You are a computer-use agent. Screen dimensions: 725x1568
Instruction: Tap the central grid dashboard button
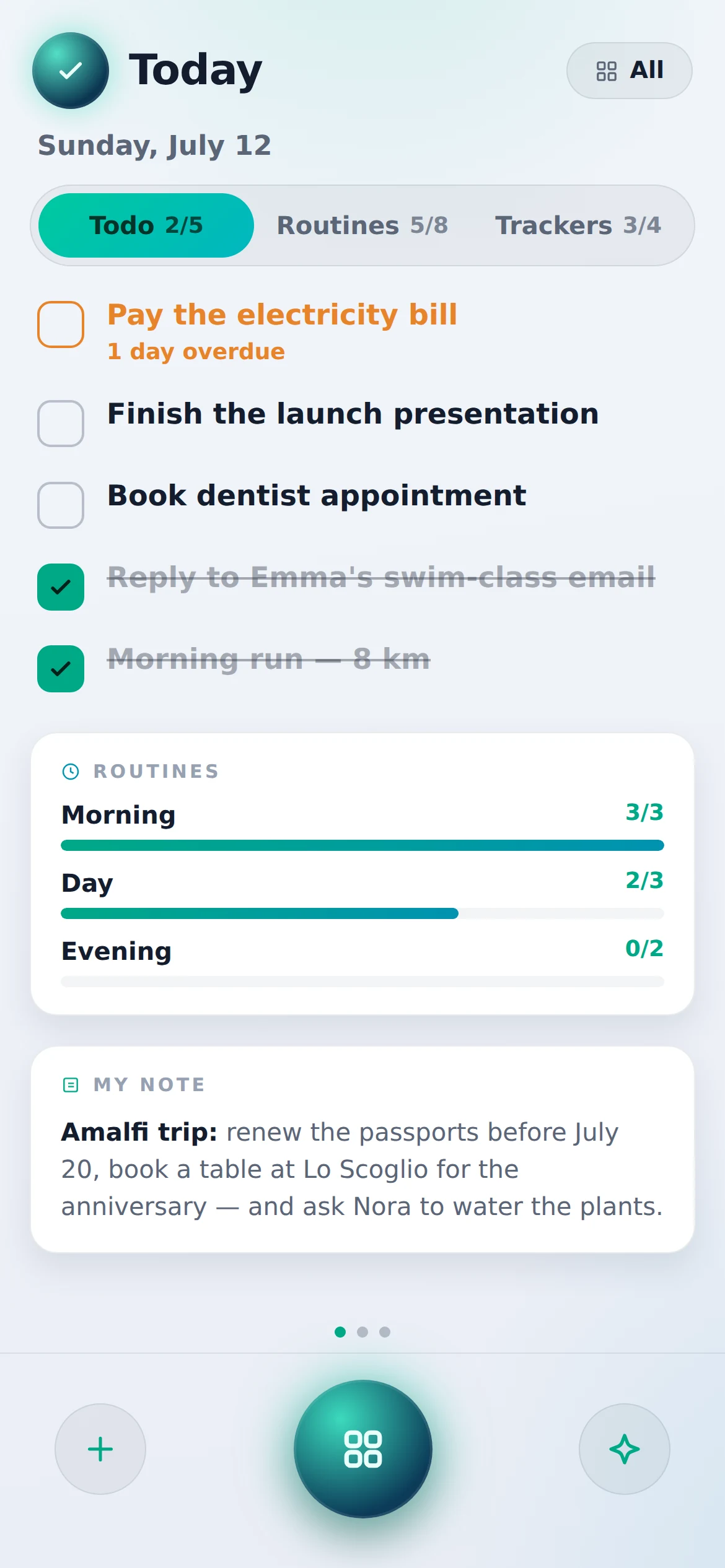tap(363, 1449)
